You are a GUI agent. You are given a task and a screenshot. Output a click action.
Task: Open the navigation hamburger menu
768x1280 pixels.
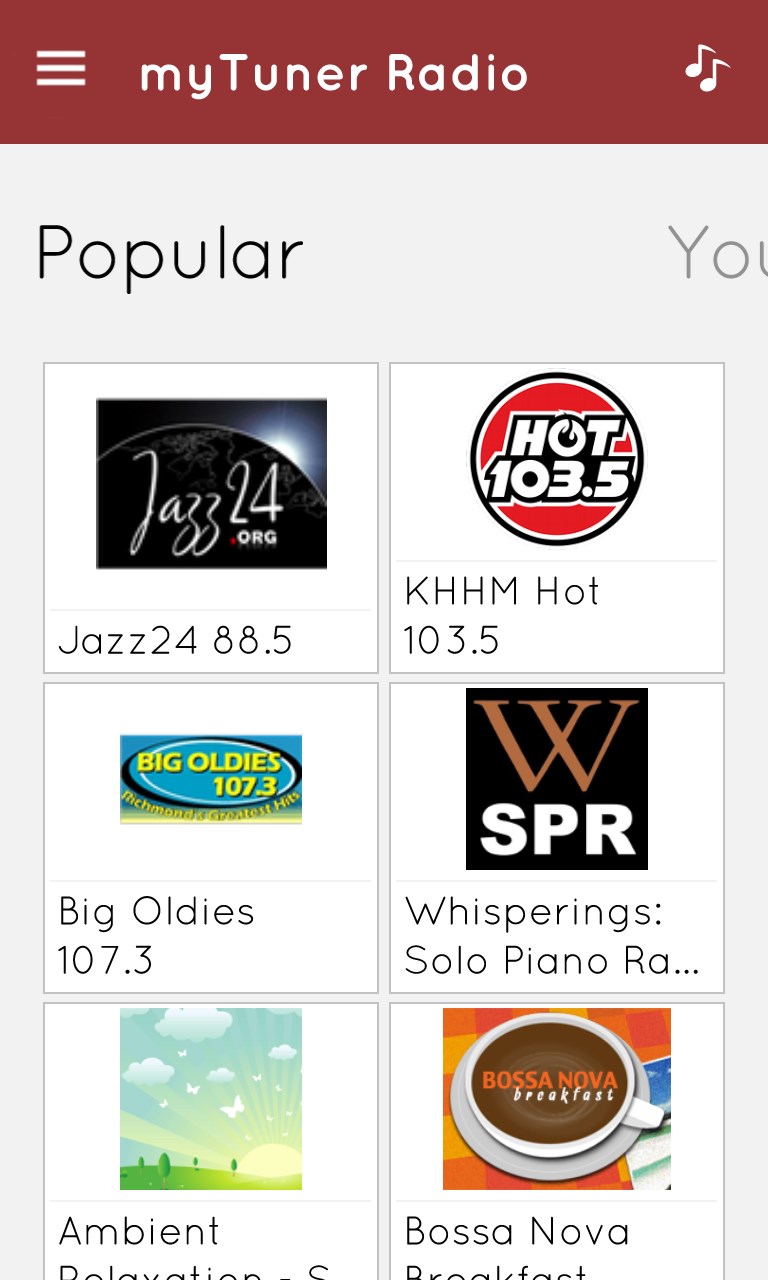(x=60, y=69)
